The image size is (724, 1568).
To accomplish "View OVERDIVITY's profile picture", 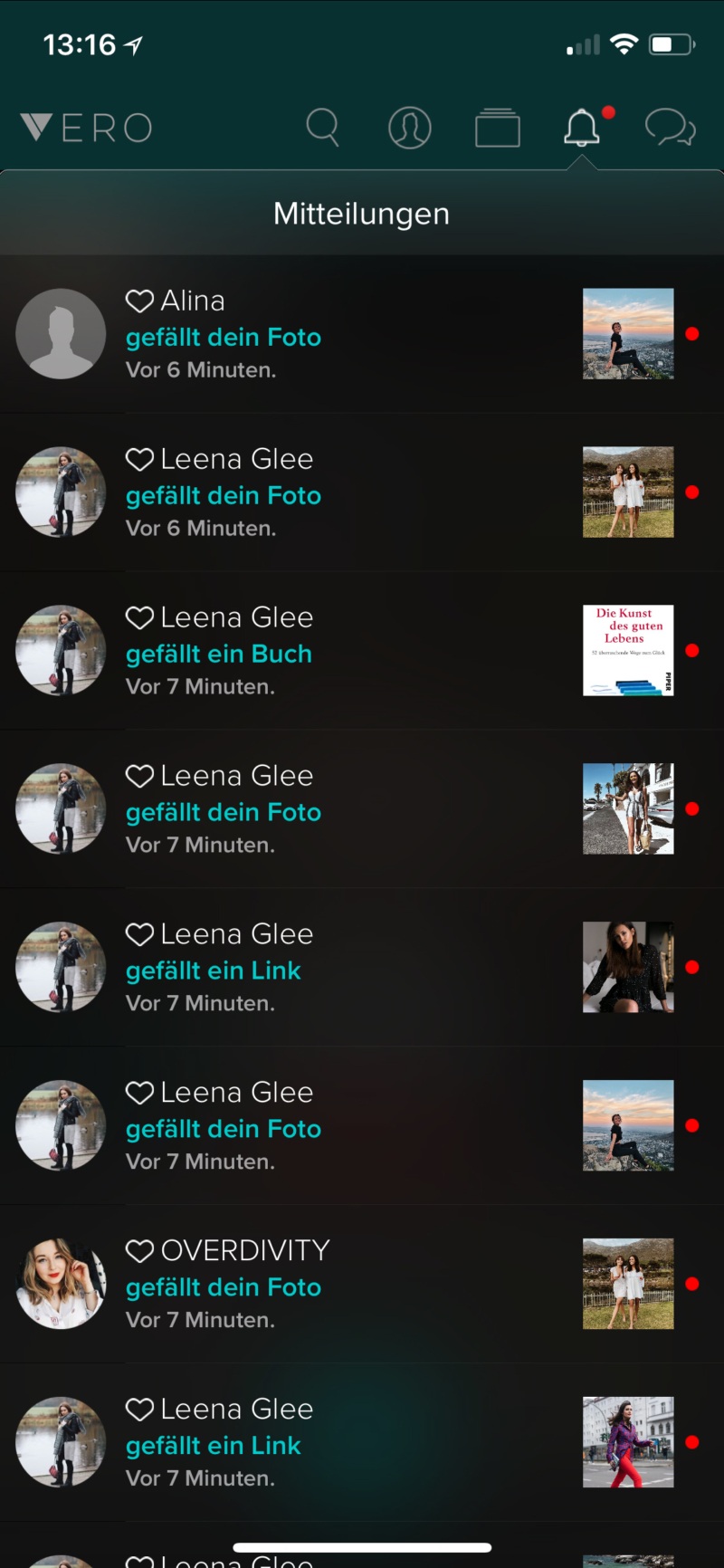I will (61, 1284).
